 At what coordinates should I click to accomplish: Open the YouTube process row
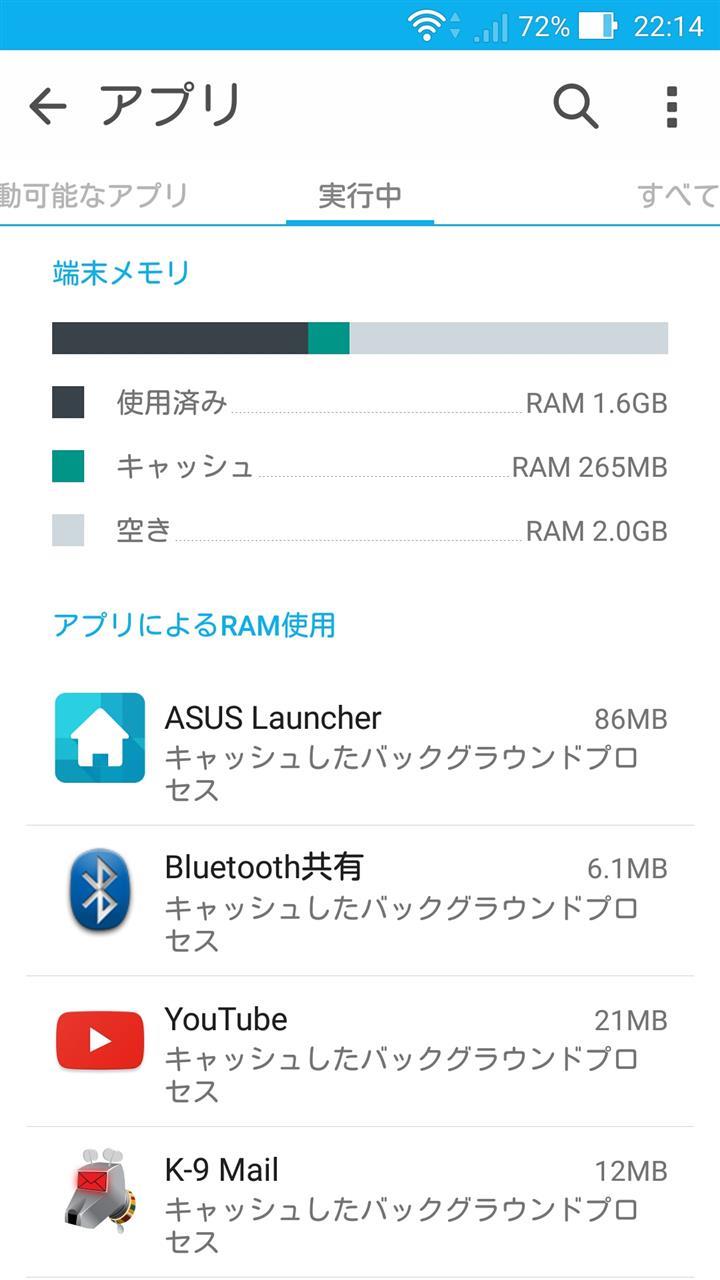[360, 1052]
